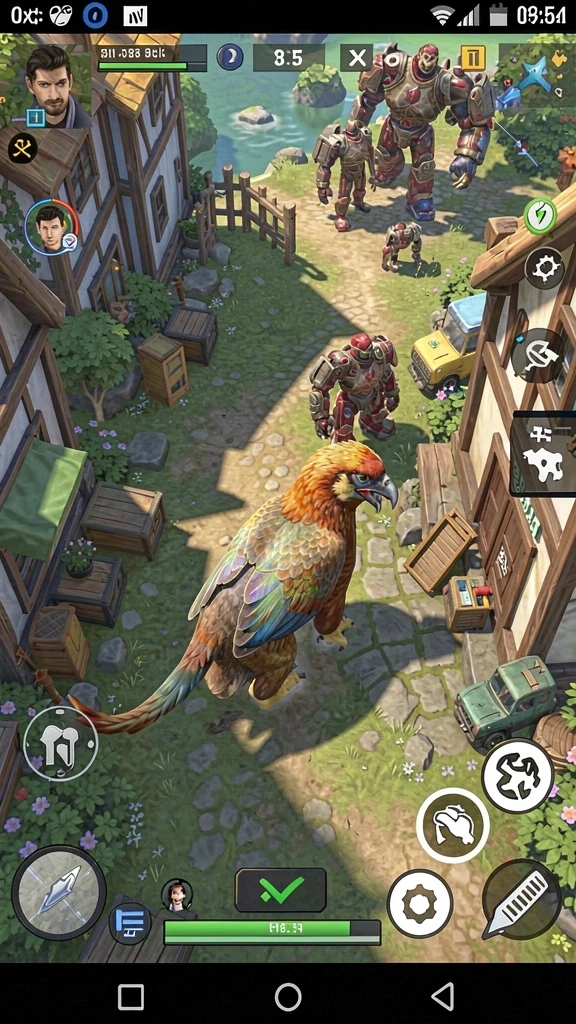Activate the fist punch skill button
This screenshot has width=576, height=1024.
tap(452, 825)
